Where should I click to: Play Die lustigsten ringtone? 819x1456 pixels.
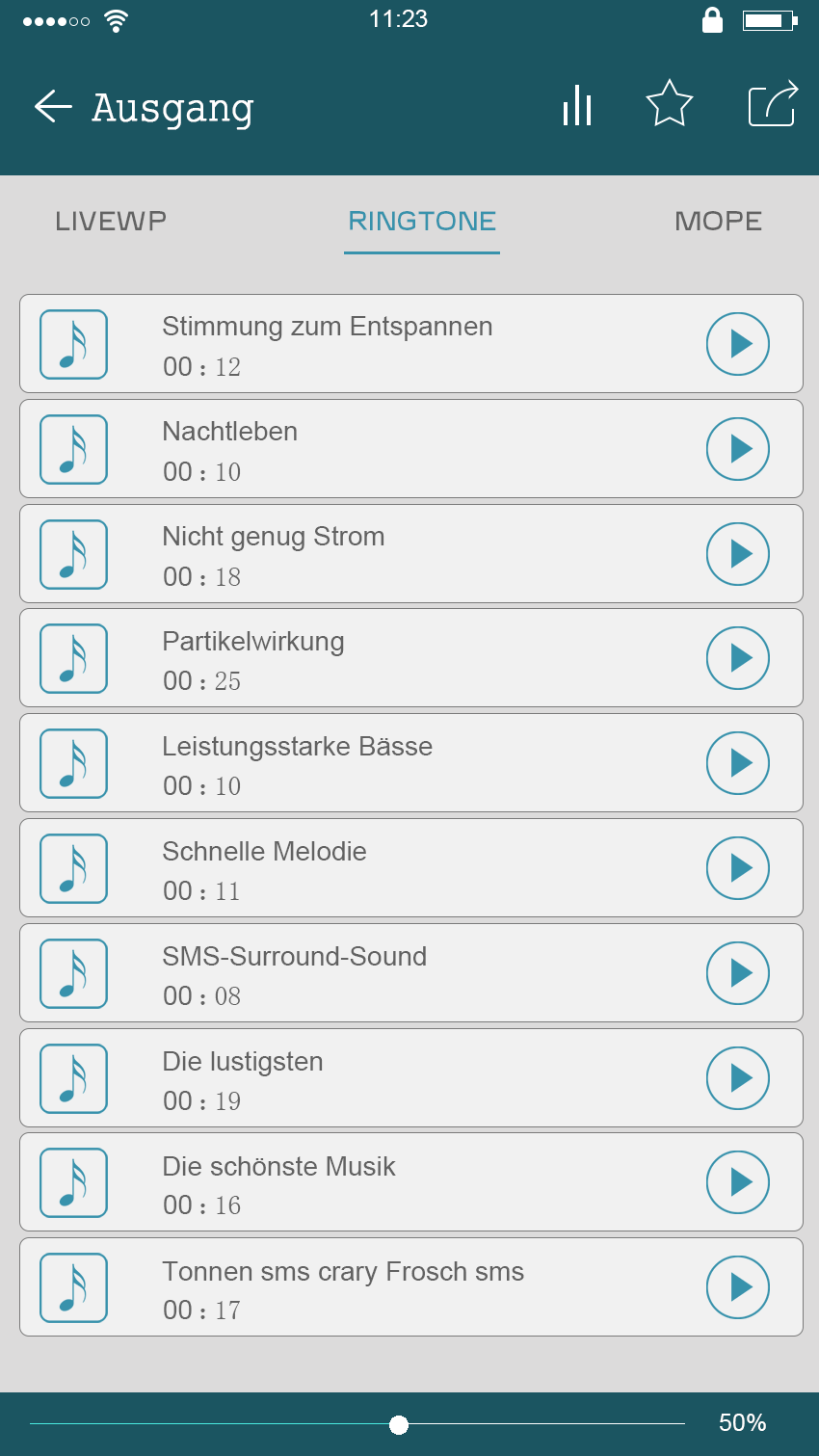(738, 1078)
